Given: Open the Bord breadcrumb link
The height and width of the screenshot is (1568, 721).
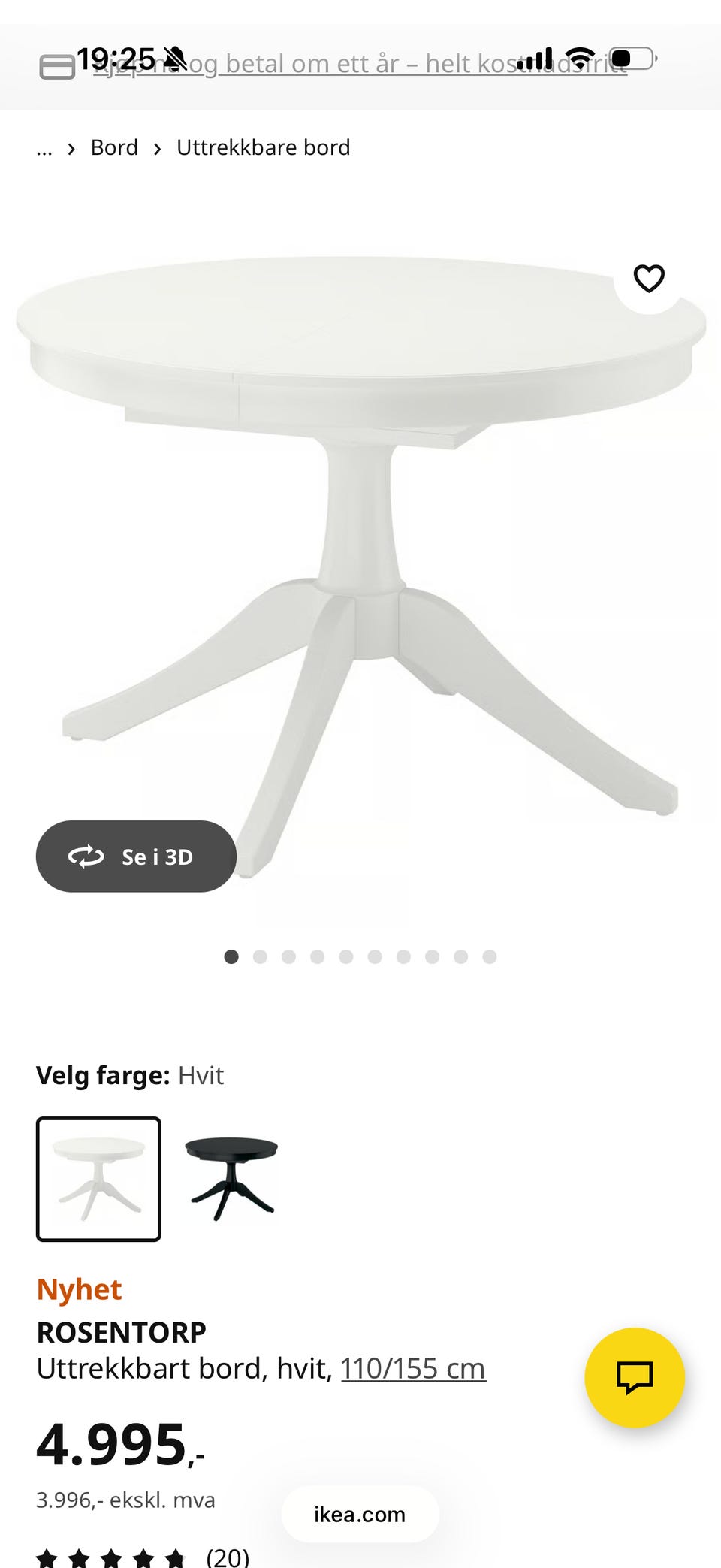Looking at the screenshot, I should [114, 147].
